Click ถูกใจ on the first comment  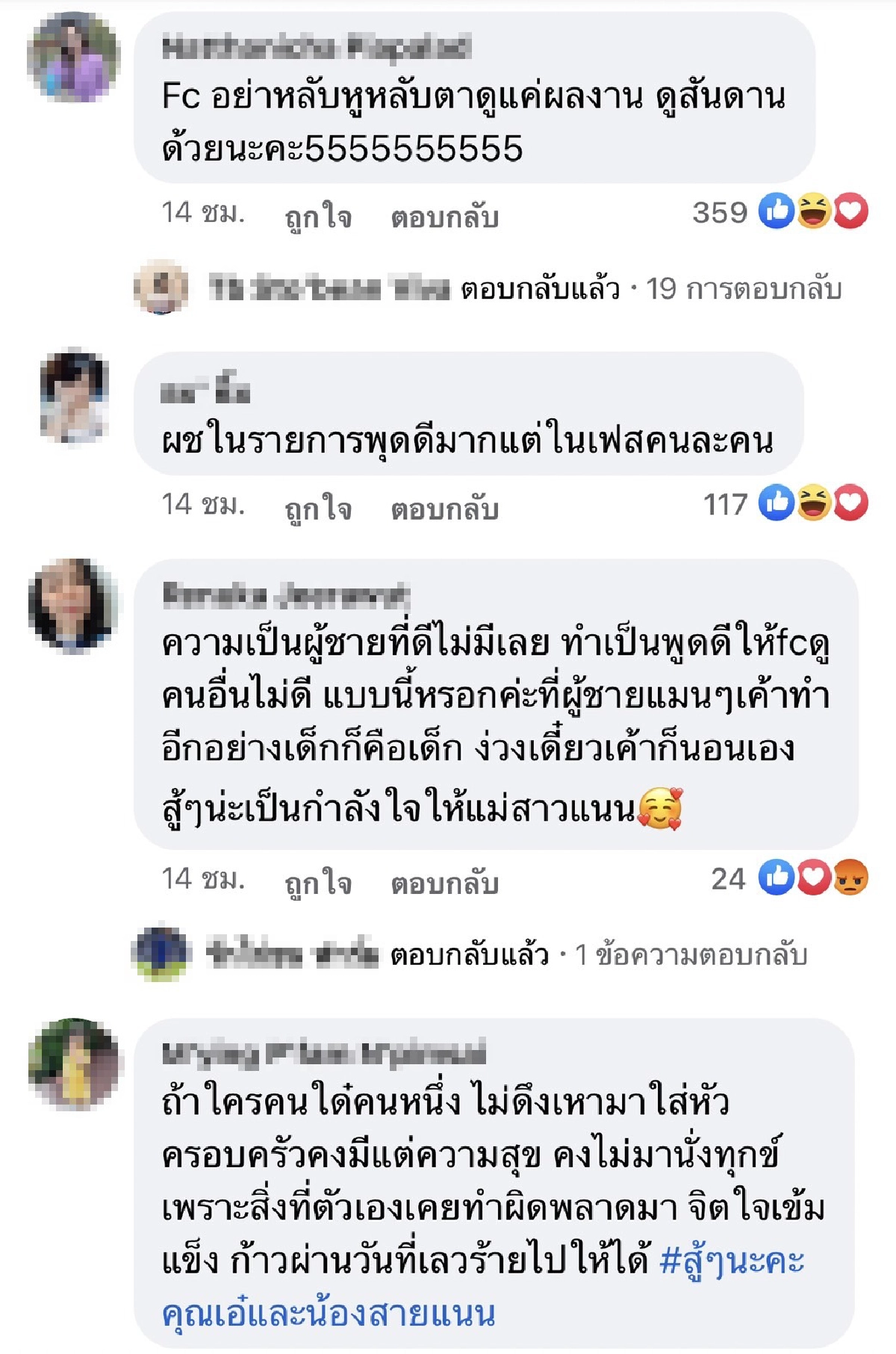tap(320, 217)
